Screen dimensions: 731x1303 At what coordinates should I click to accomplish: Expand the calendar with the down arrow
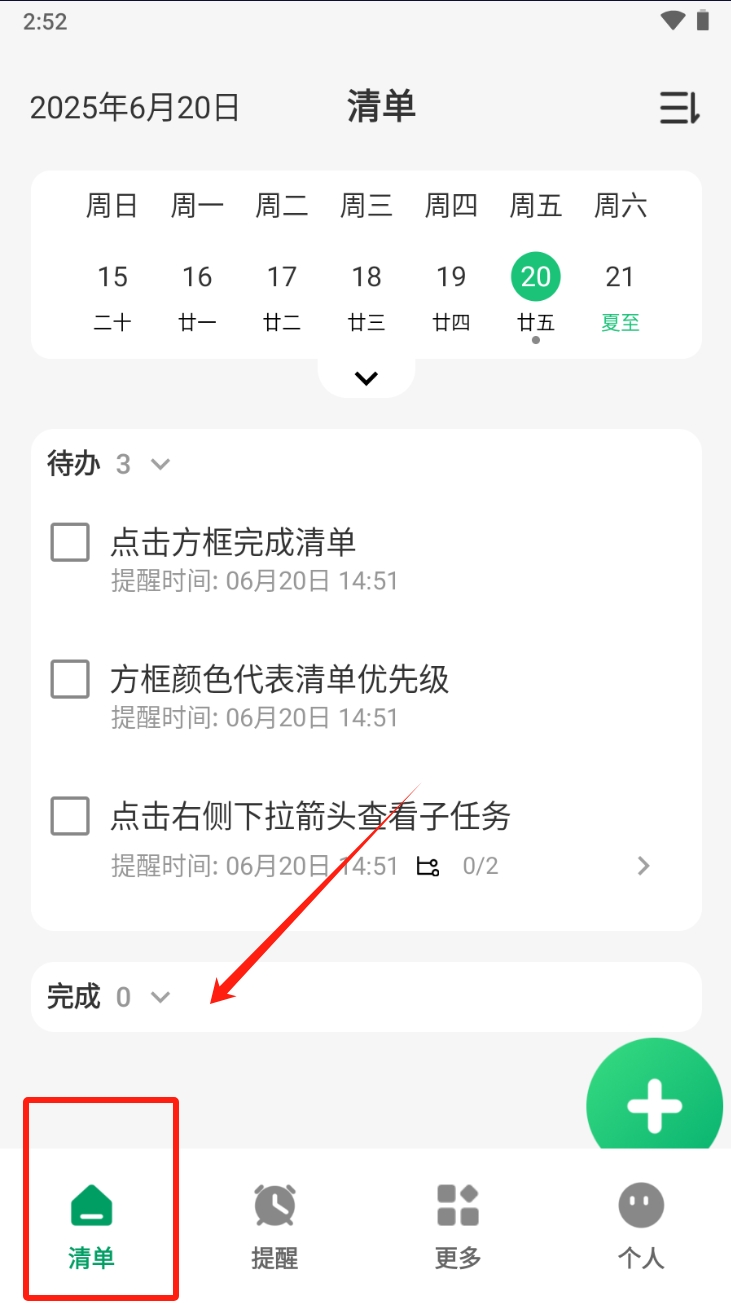(366, 378)
